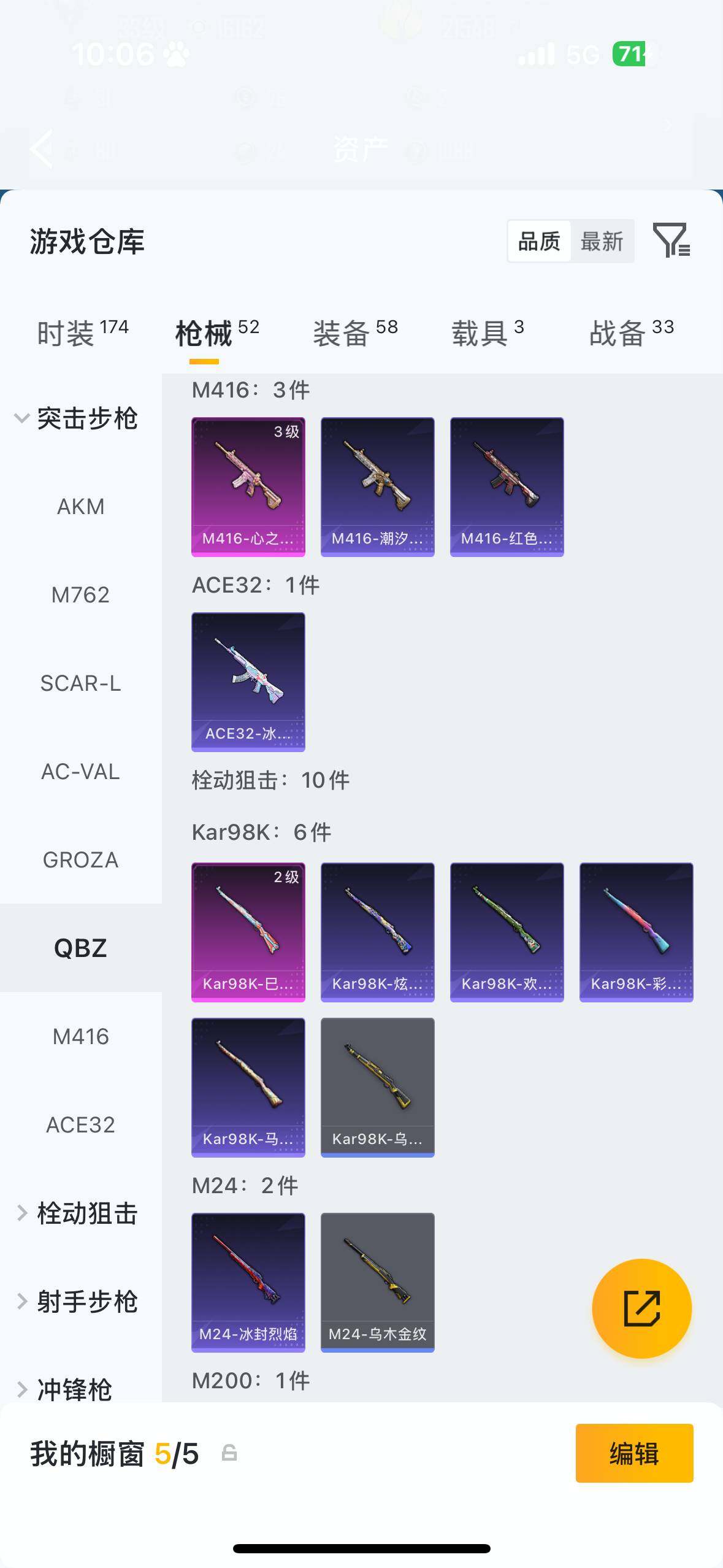Viewport: 723px width, 1568px height.
Task: Switch sorting to 品质
Action: tap(538, 240)
